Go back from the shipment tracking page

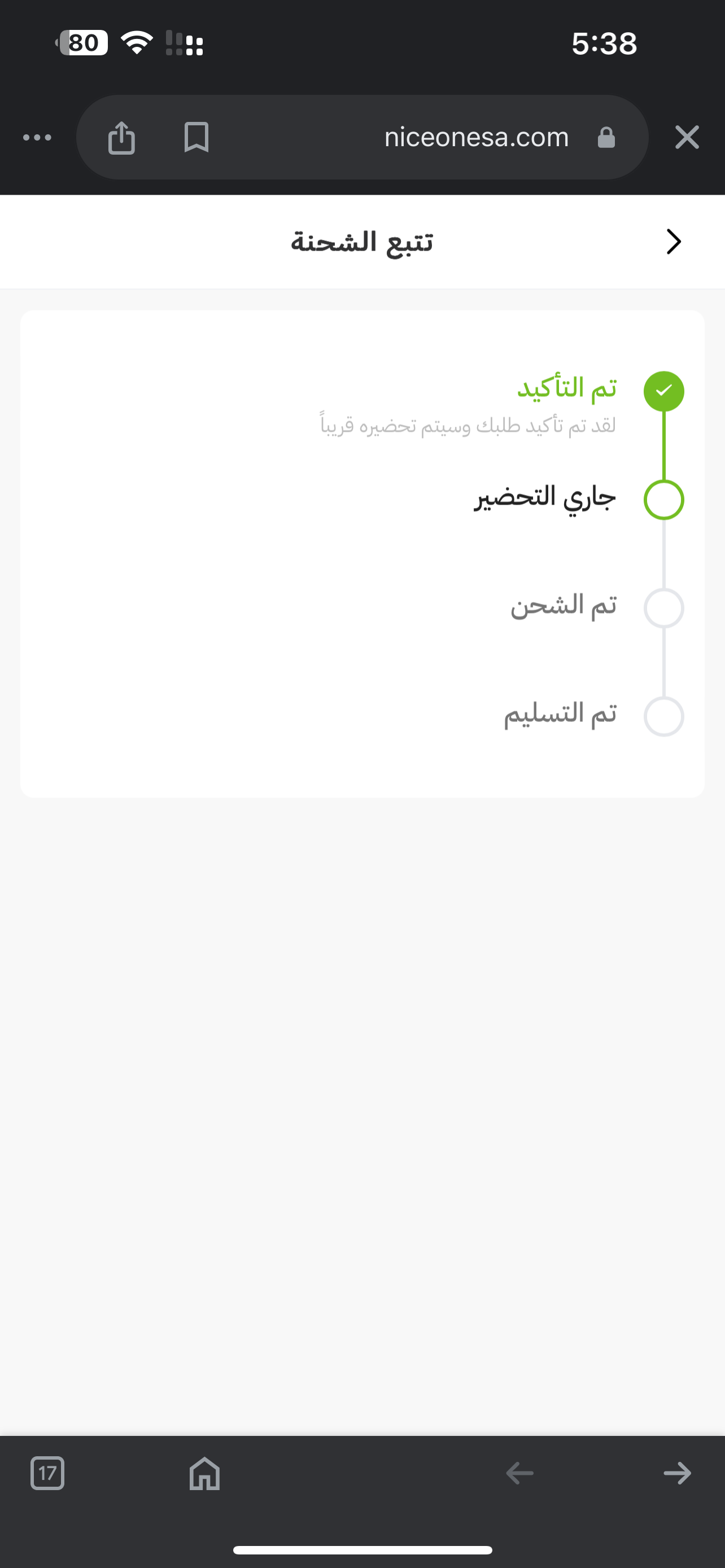tap(673, 242)
